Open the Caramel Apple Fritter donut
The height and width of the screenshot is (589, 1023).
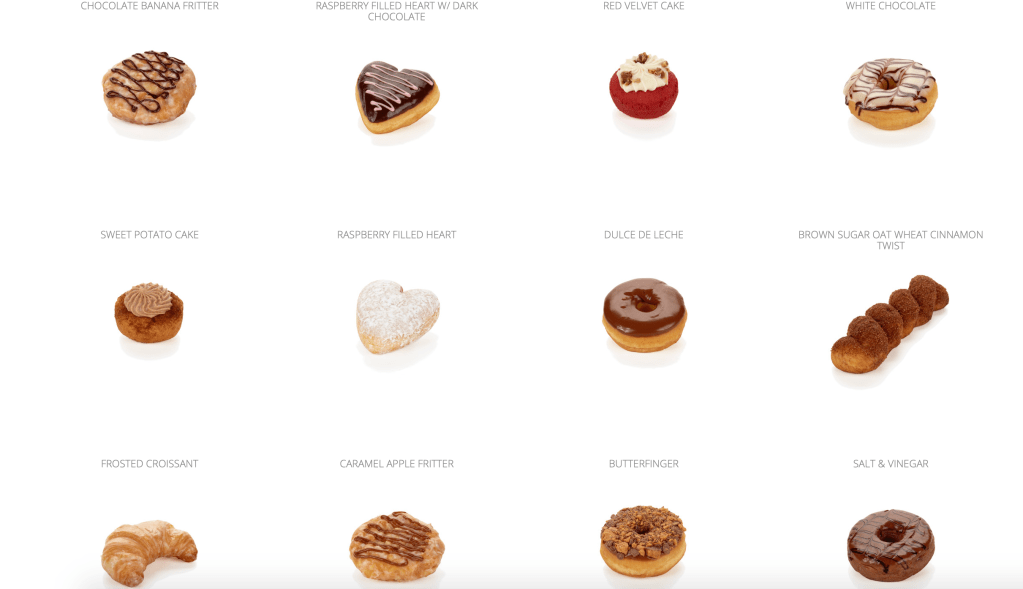point(397,546)
